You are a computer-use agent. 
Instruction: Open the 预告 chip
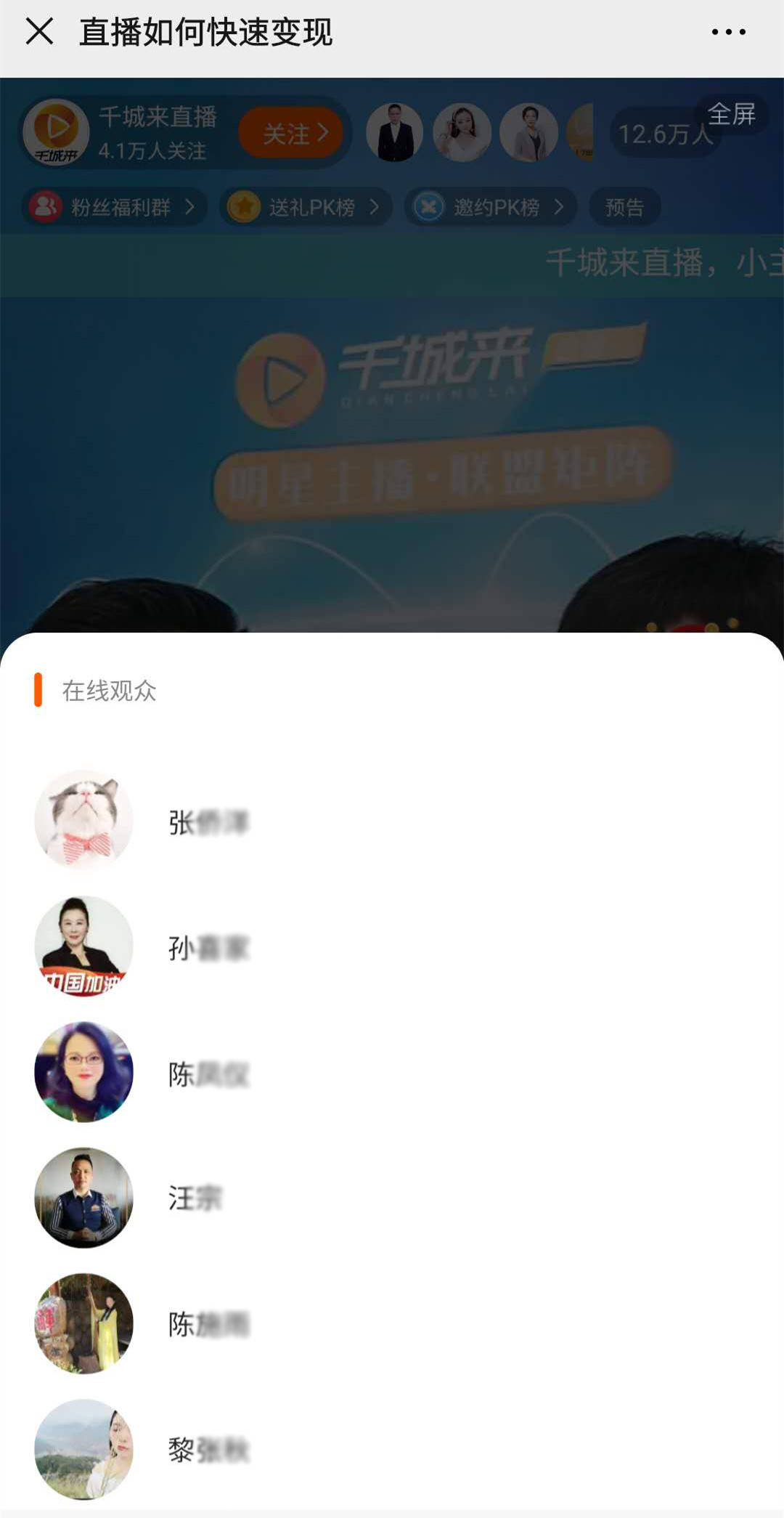click(624, 208)
